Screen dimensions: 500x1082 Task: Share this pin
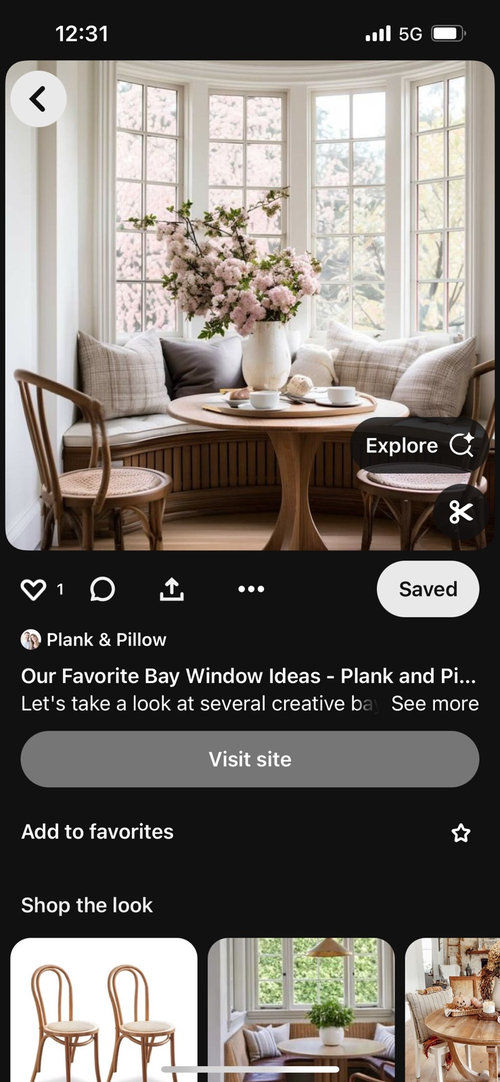(172, 589)
